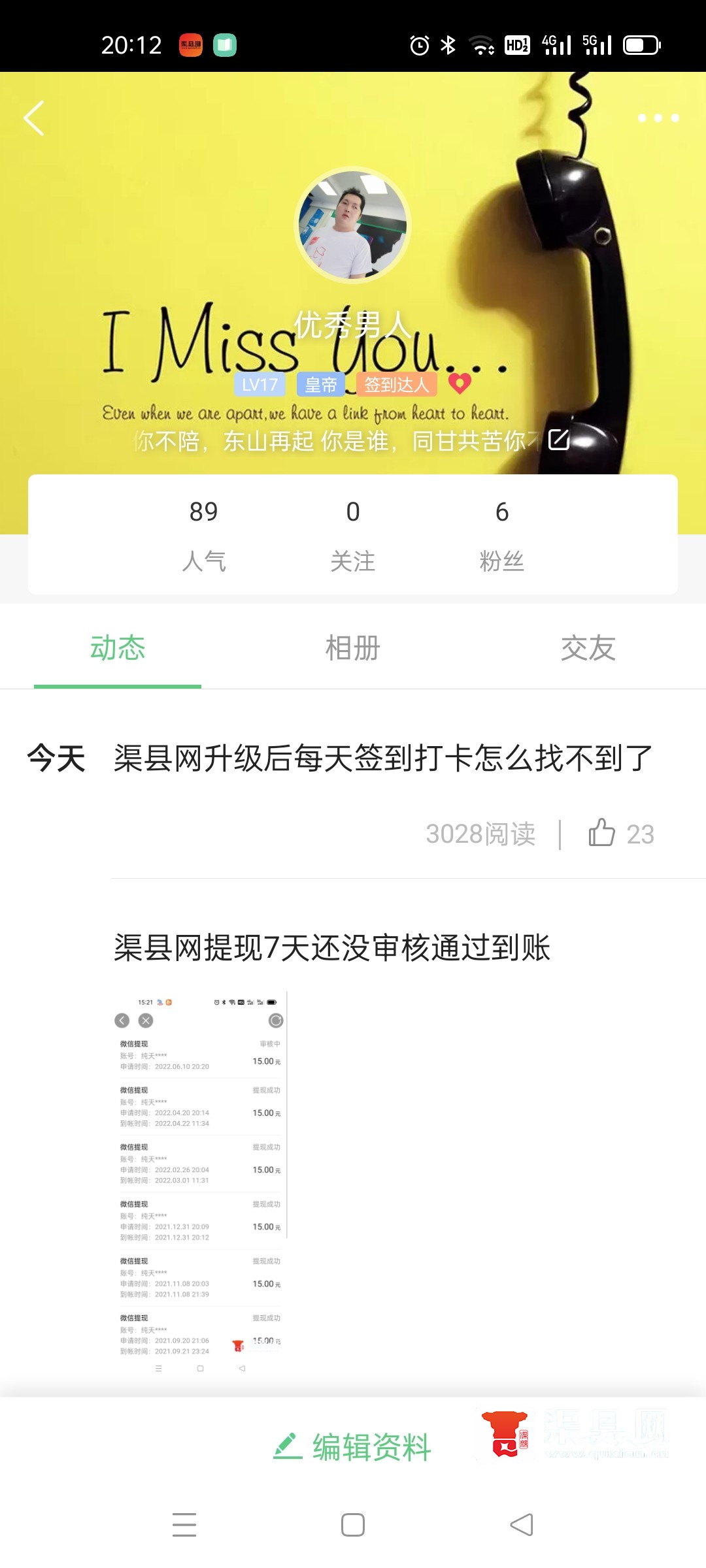The image size is (706, 1568).
Task: View the 粉丝 followers count
Action: (x=501, y=534)
